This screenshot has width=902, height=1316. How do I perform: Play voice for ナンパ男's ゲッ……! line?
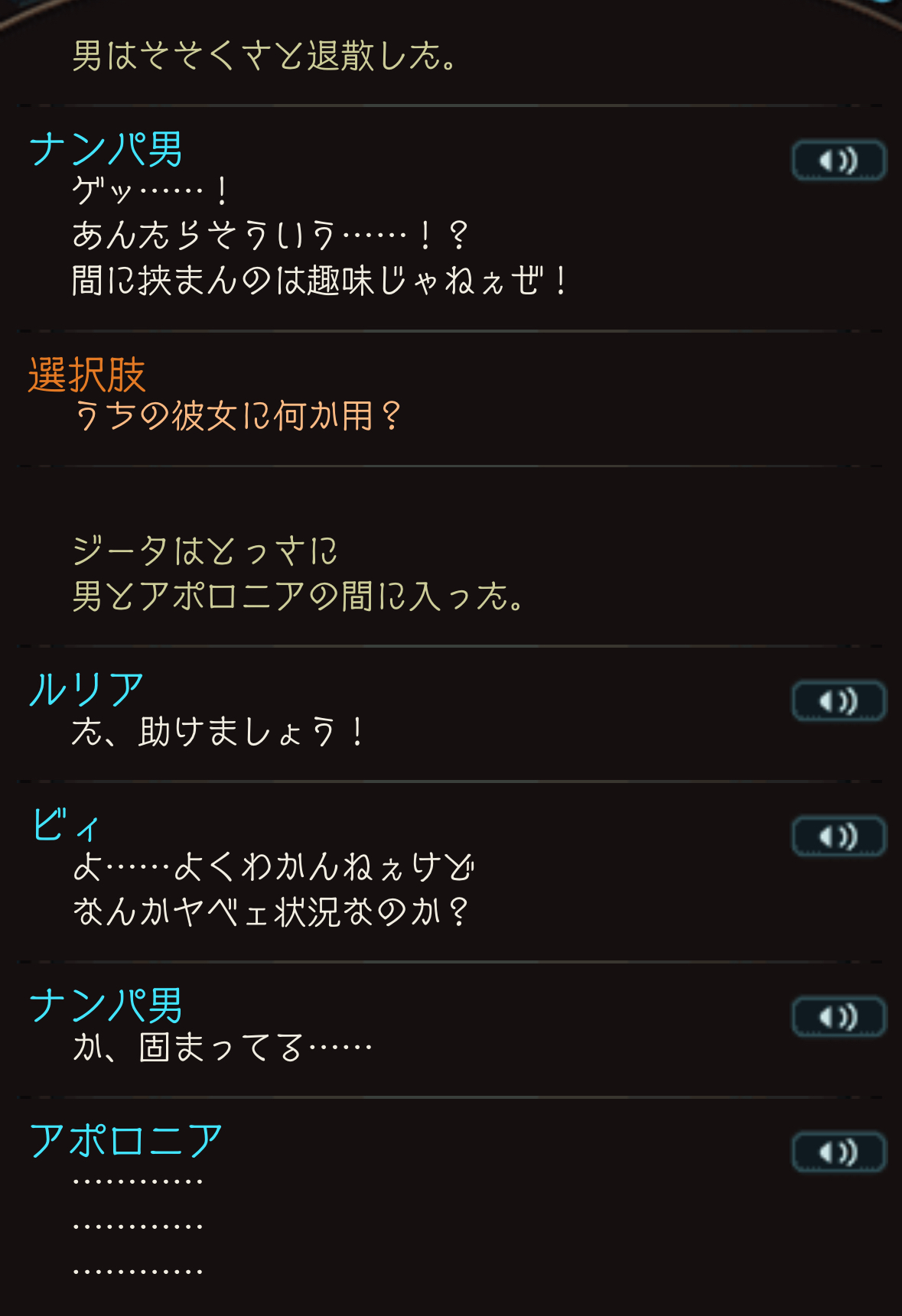pos(839,161)
